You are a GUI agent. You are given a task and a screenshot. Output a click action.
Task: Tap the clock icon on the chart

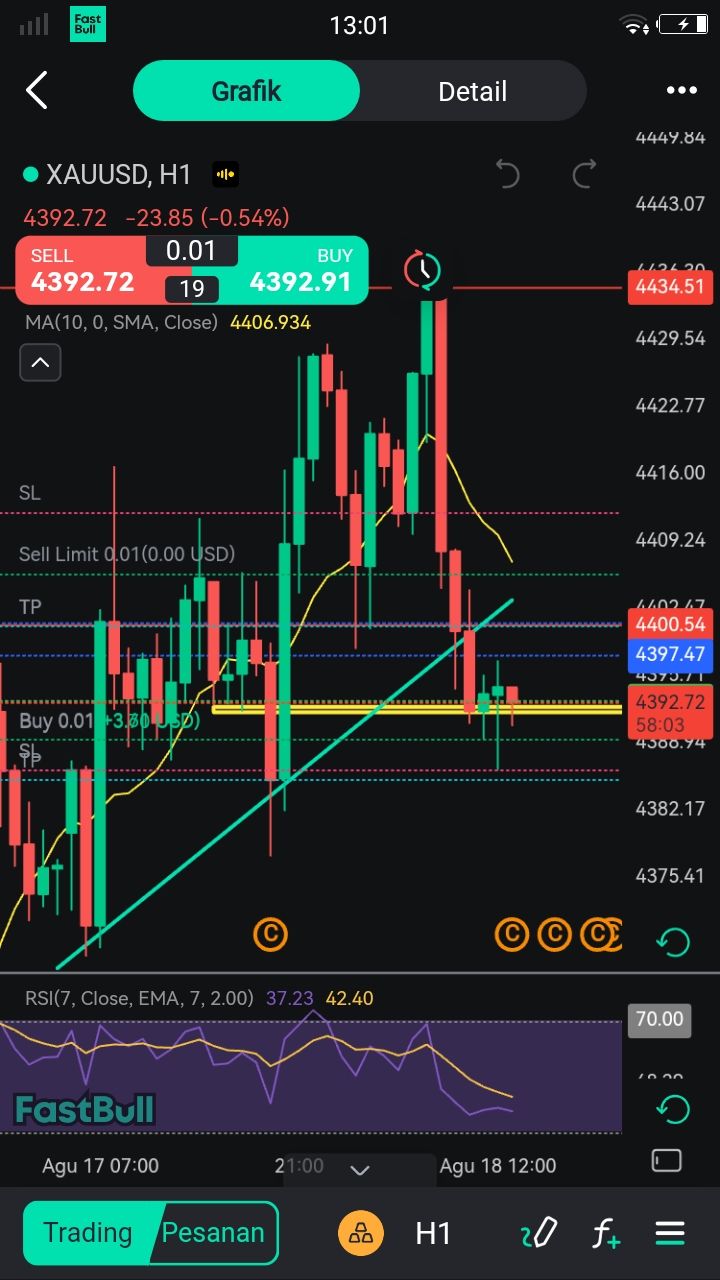[x=422, y=269]
